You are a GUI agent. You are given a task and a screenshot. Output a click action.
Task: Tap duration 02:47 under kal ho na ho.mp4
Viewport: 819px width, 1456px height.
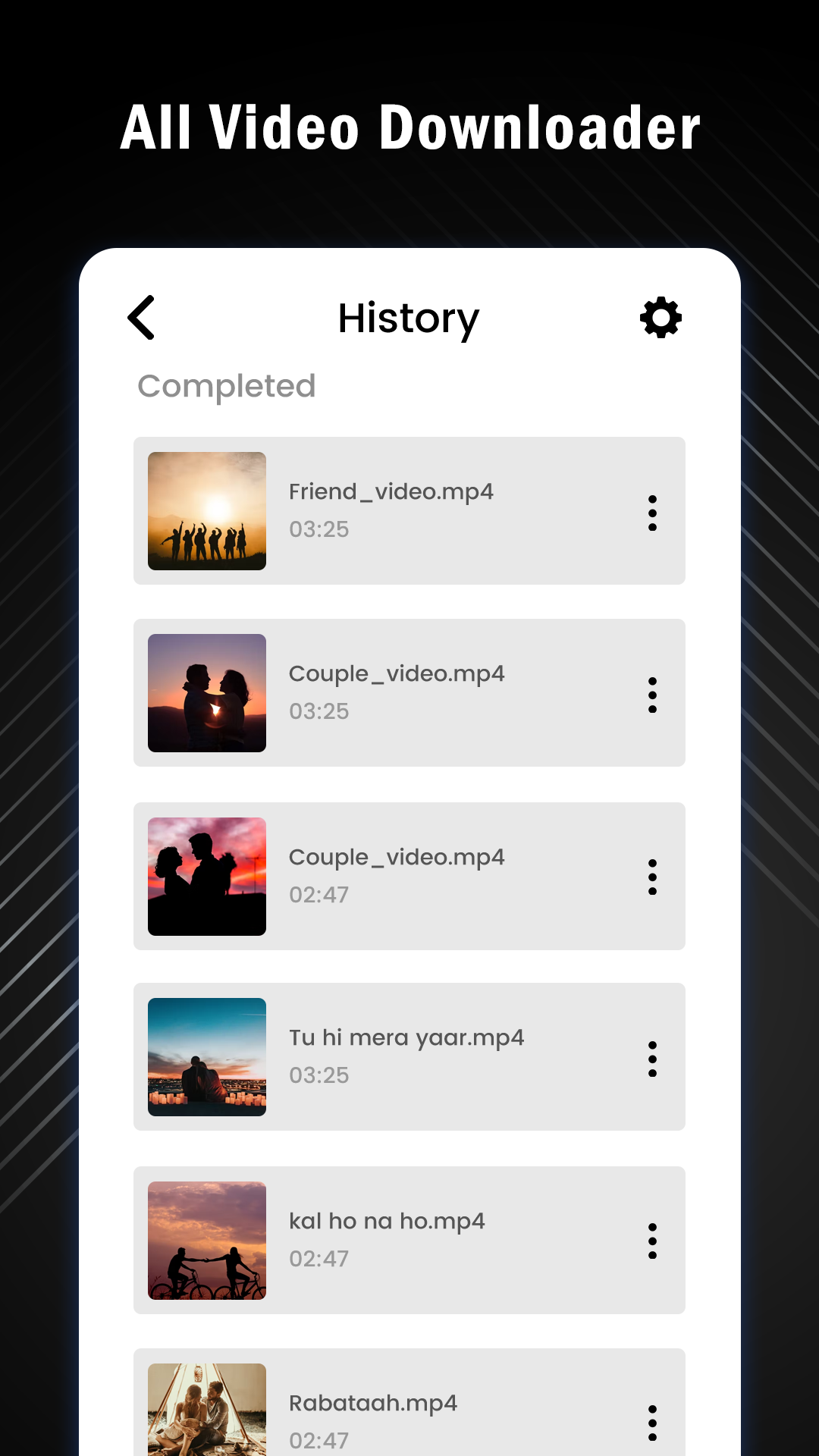pos(318,1259)
